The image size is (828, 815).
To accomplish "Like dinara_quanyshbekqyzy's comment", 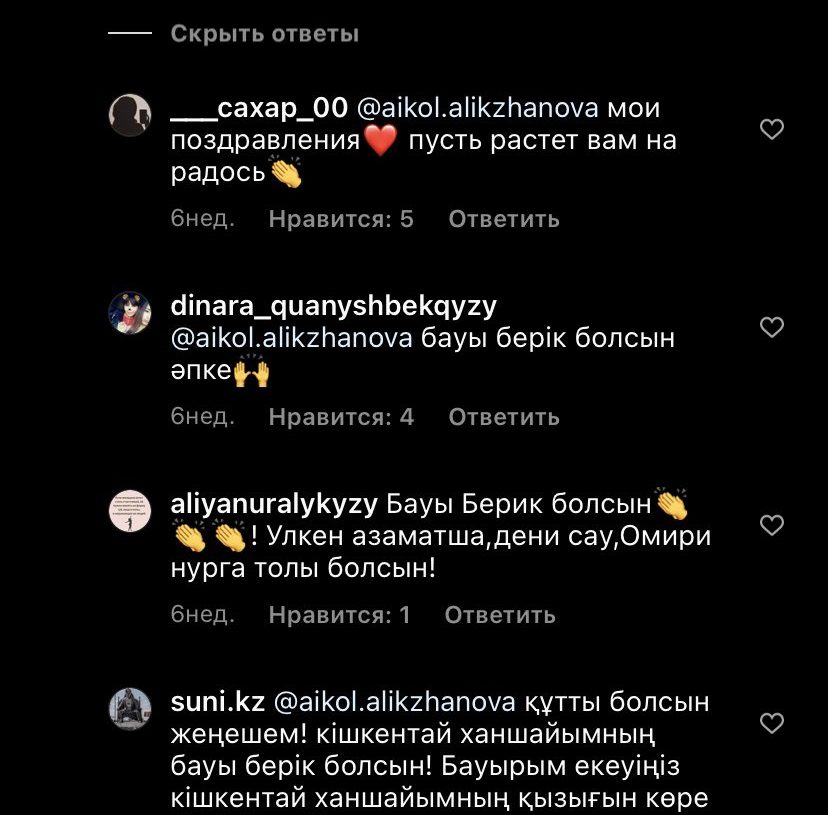I will pos(771,327).
